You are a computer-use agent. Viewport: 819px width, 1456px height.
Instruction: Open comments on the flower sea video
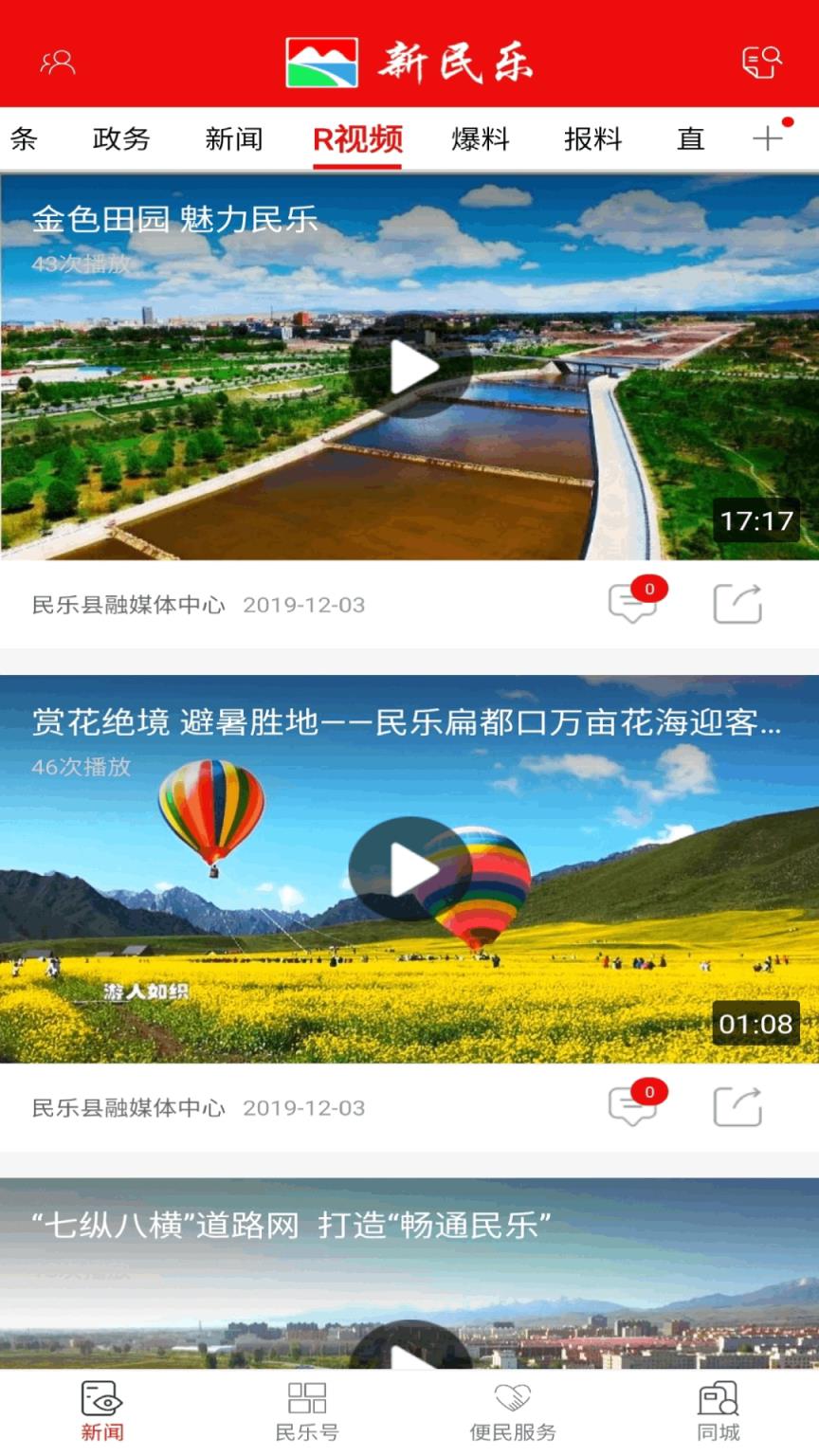(x=633, y=1106)
